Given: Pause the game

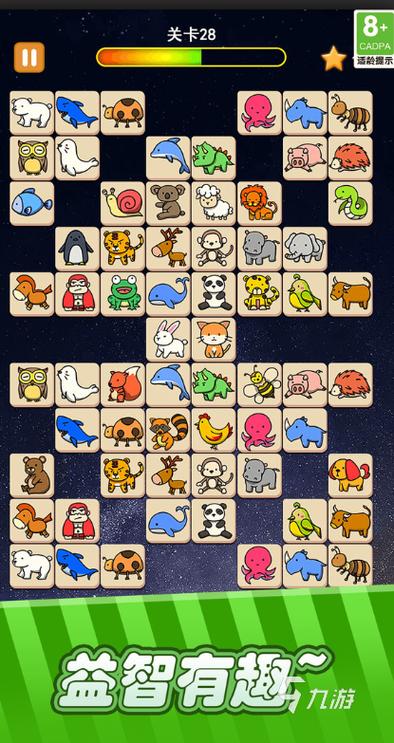Looking at the screenshot, I should coord(29,57).
